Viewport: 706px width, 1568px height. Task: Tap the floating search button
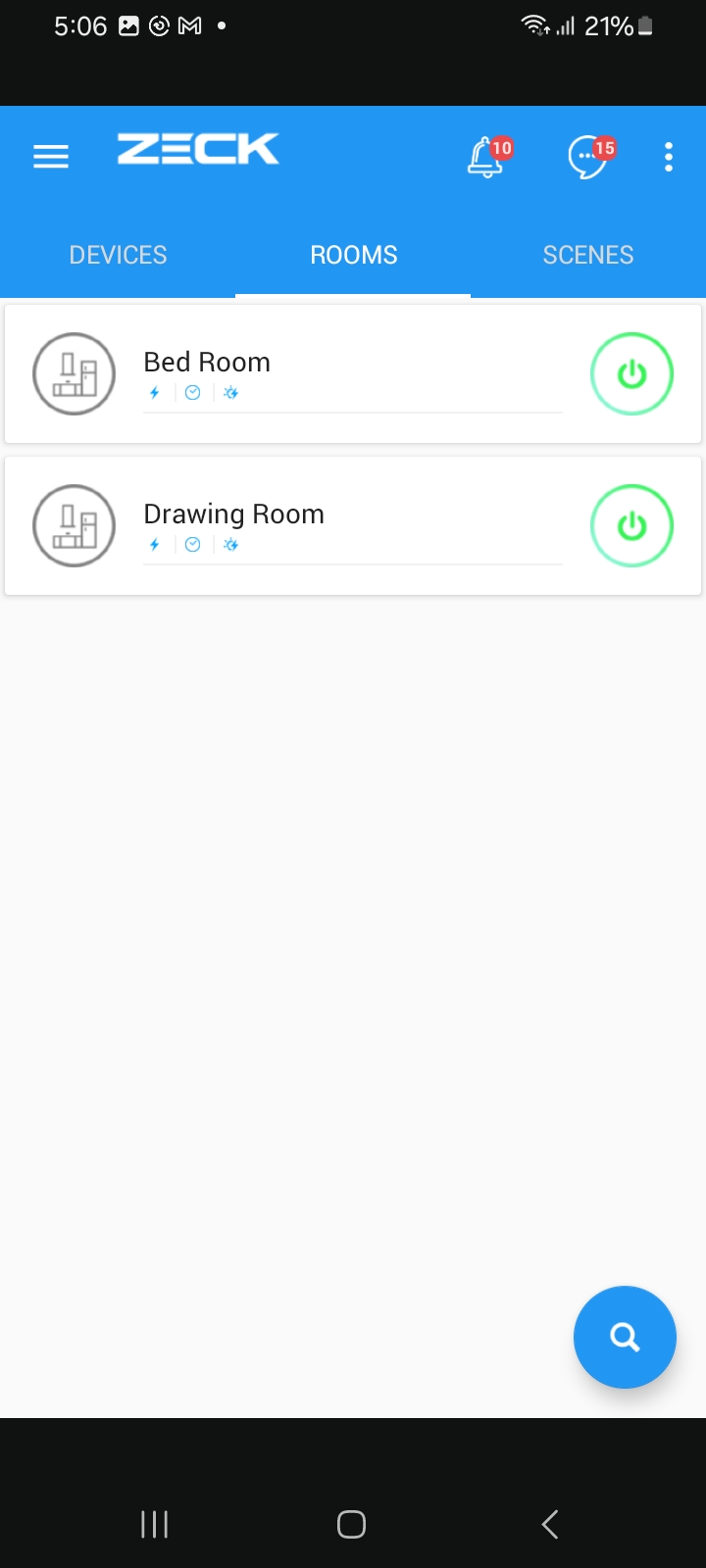pyautogui.click(x=625, y=1337)
